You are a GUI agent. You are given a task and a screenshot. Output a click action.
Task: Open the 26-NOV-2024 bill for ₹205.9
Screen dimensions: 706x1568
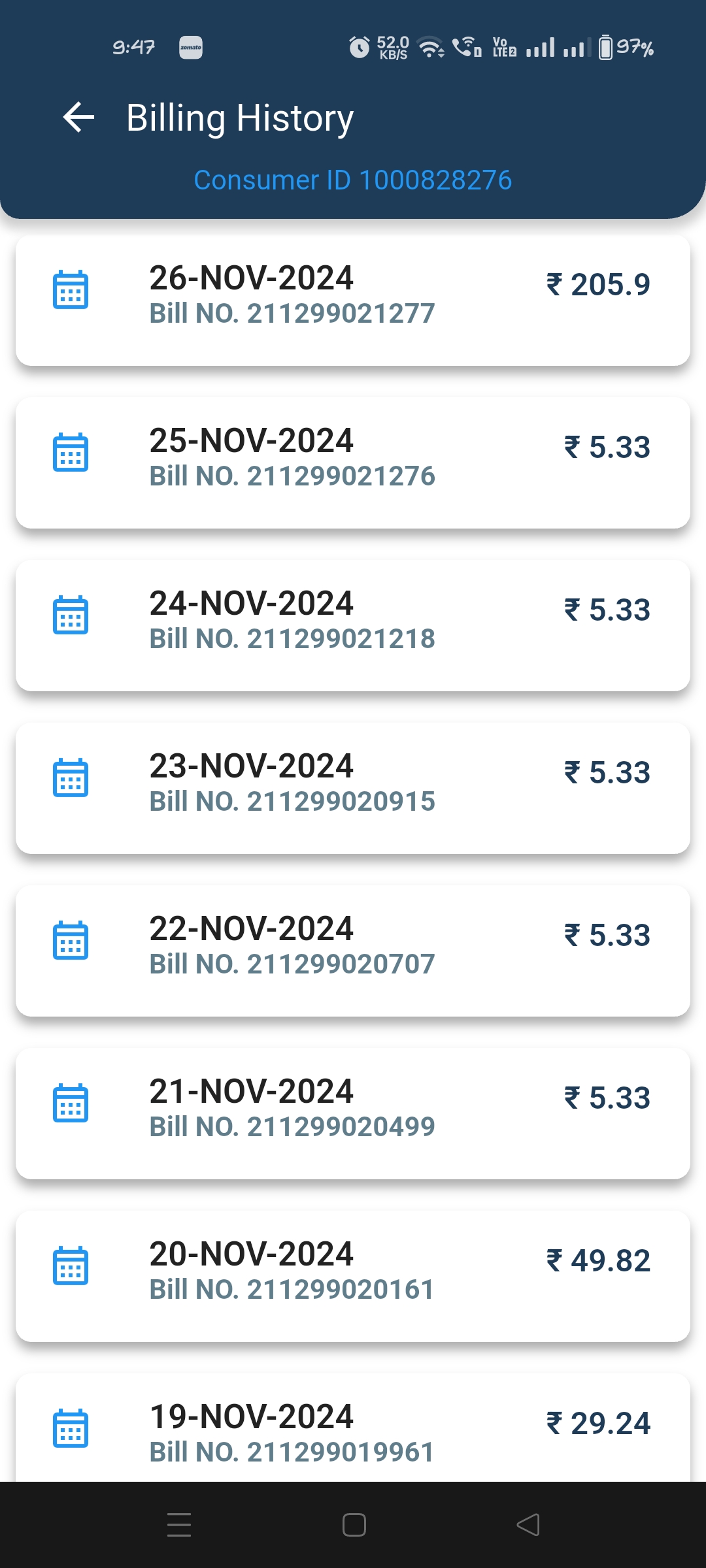coord(353,300)
